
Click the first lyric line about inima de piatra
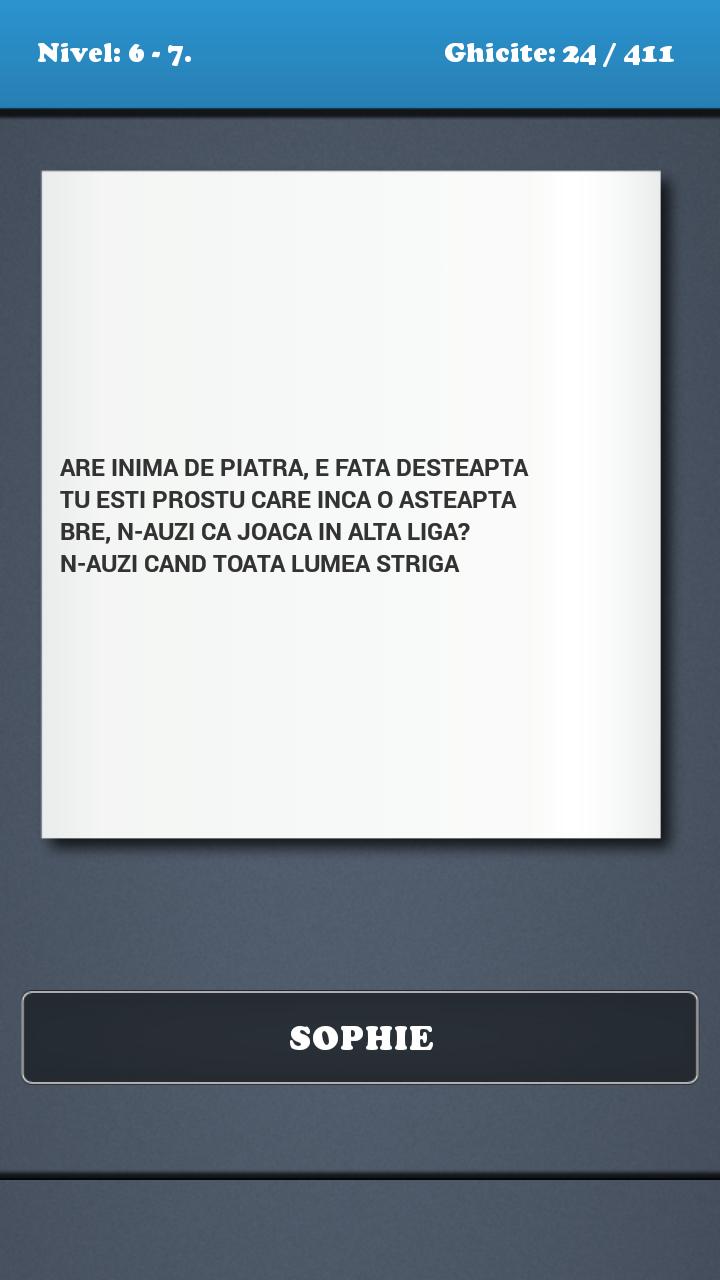294,468
